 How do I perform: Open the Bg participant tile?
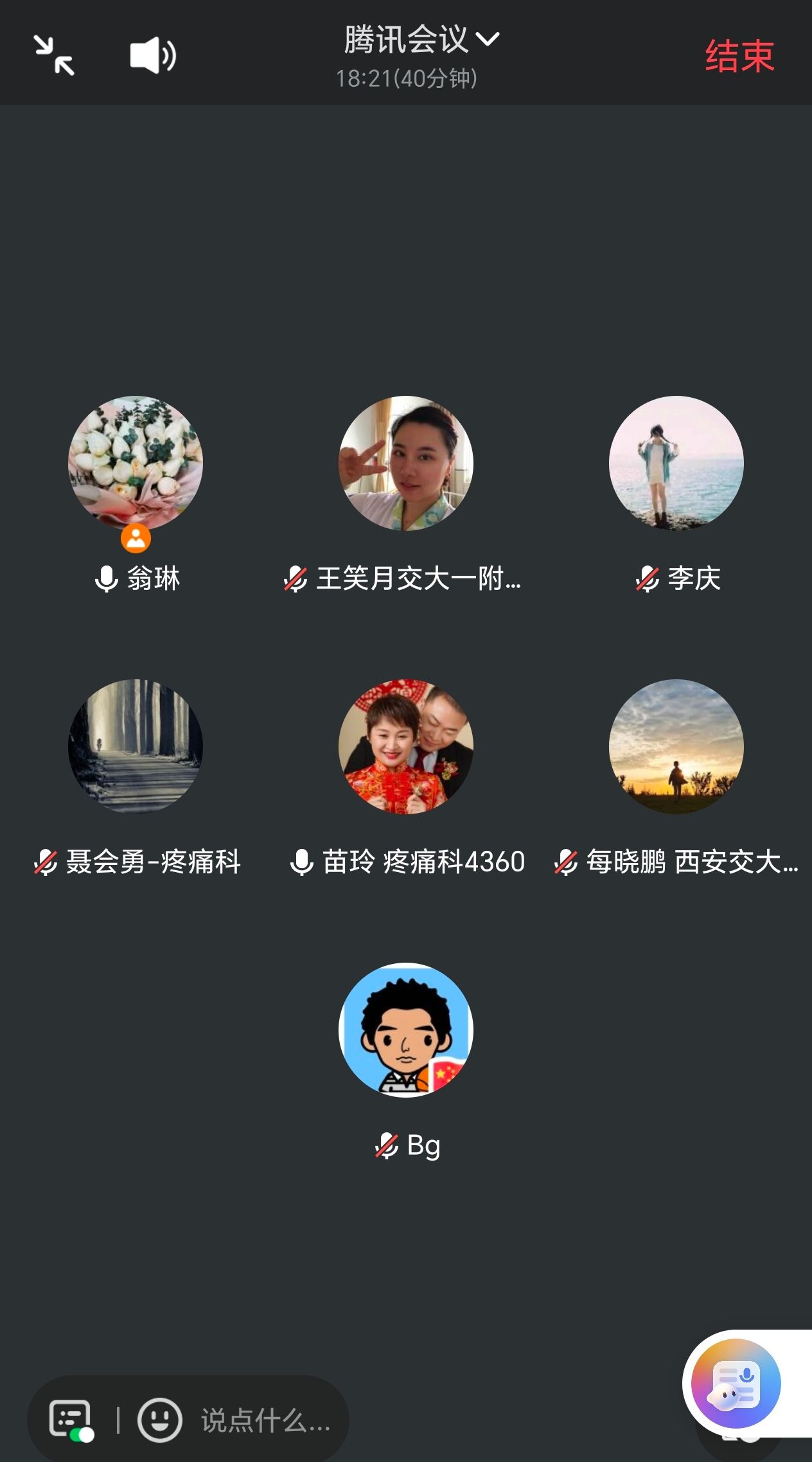406,1030
